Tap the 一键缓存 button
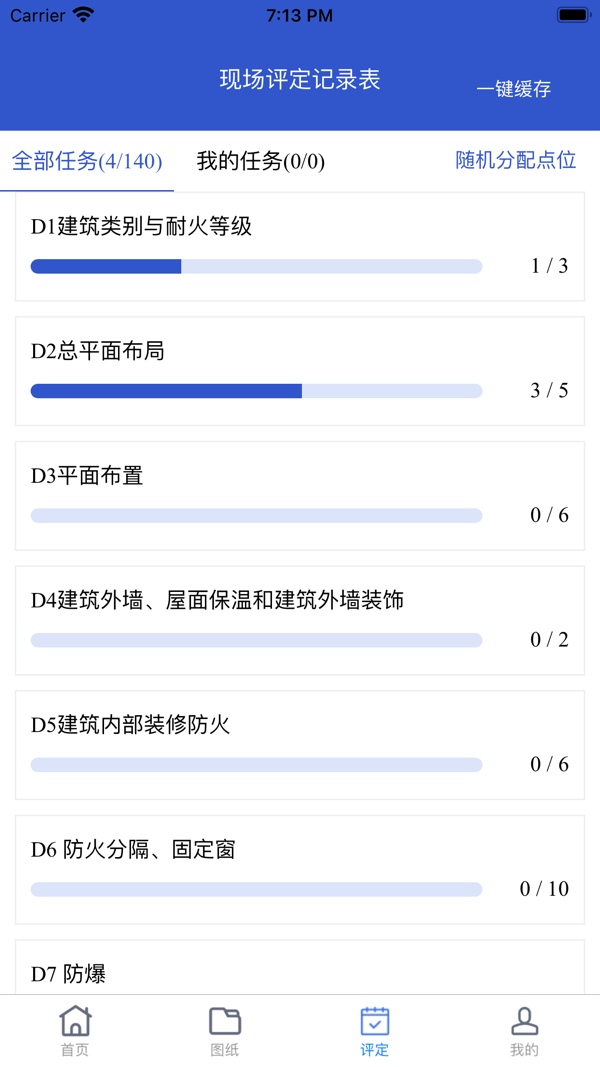Screen dimensions: 600x1067 point(513,89)
